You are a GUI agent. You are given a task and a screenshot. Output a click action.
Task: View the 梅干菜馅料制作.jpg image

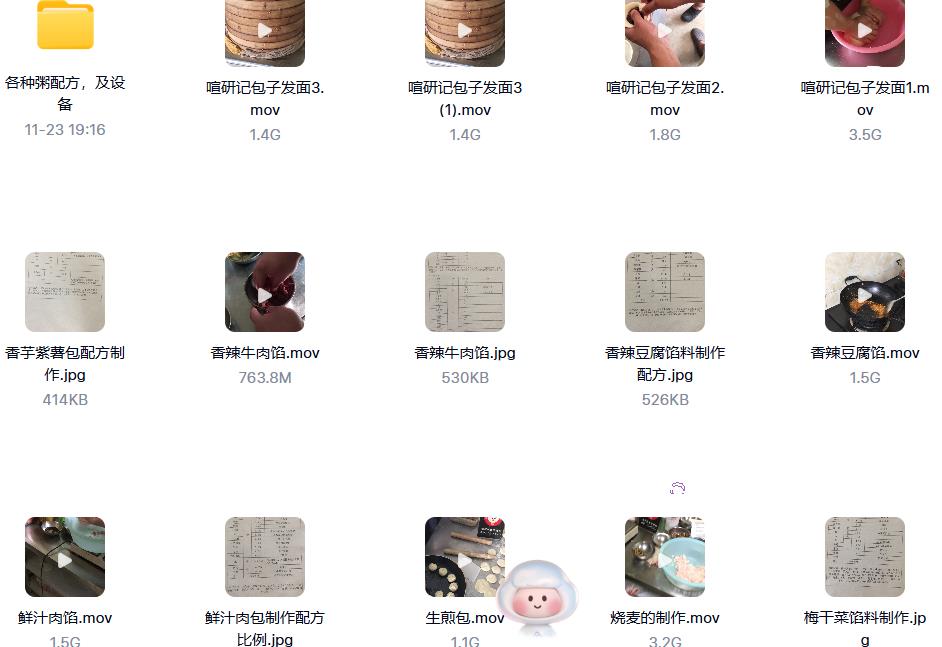(x=865, y=557)
